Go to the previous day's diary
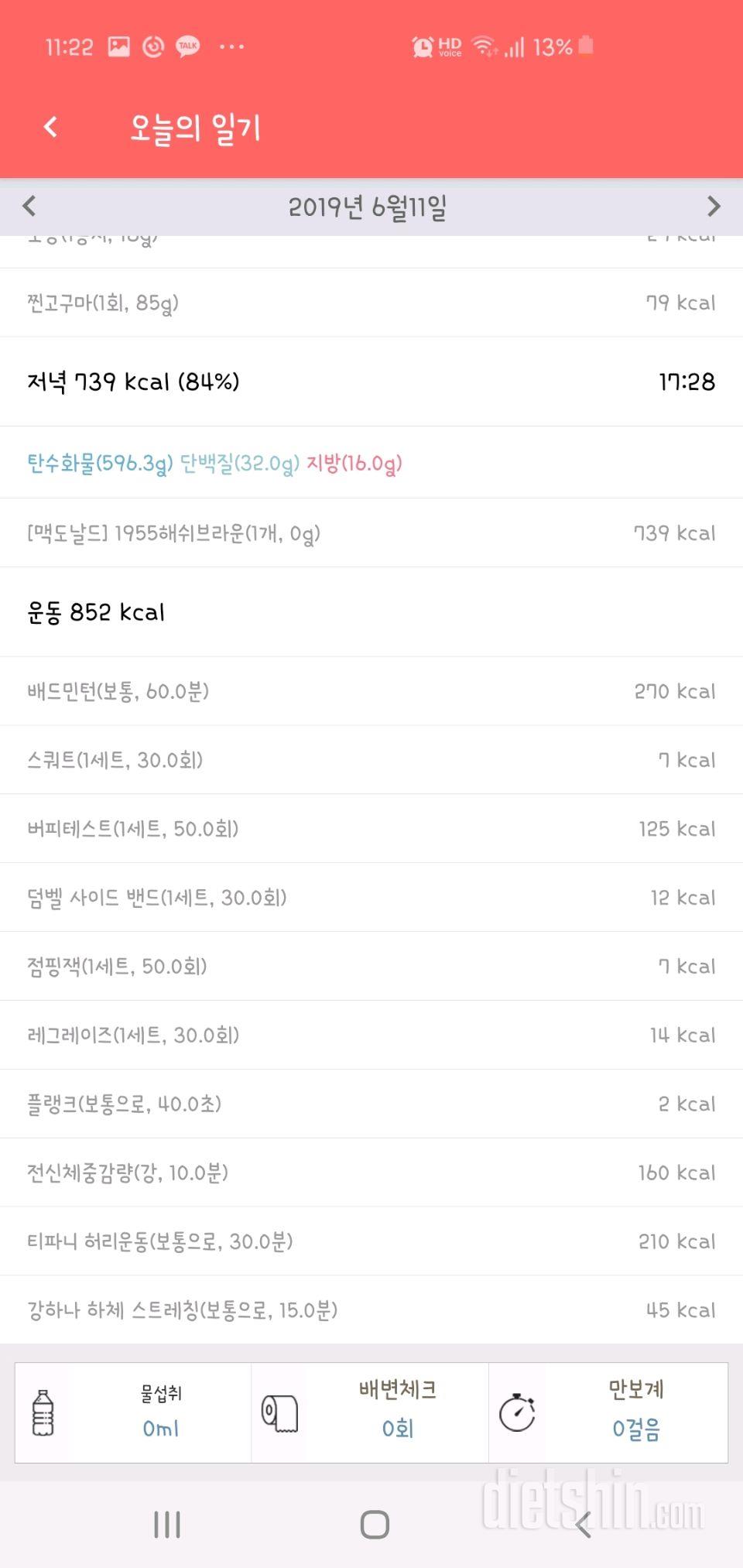This screenshot has height=1568, width=743. click(x=29, y=206)
